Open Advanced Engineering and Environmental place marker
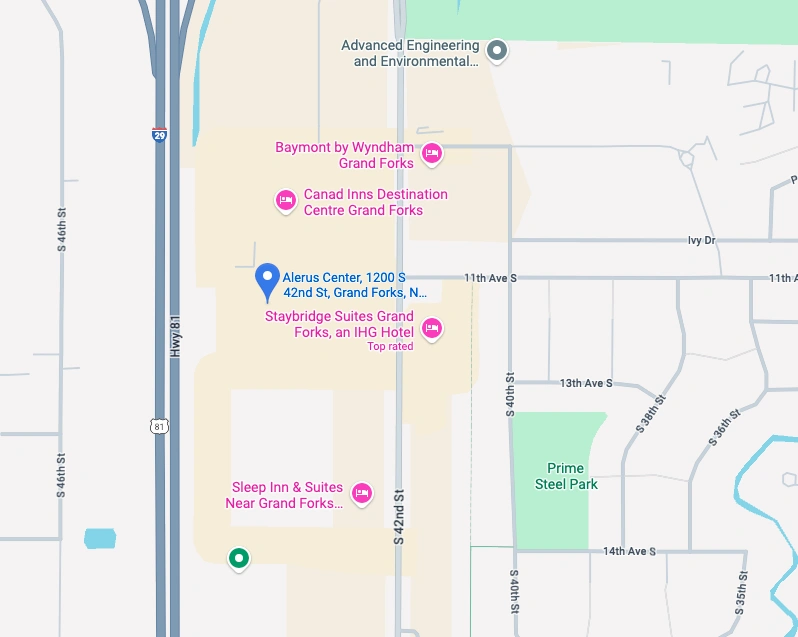 (x=497, y=50)
